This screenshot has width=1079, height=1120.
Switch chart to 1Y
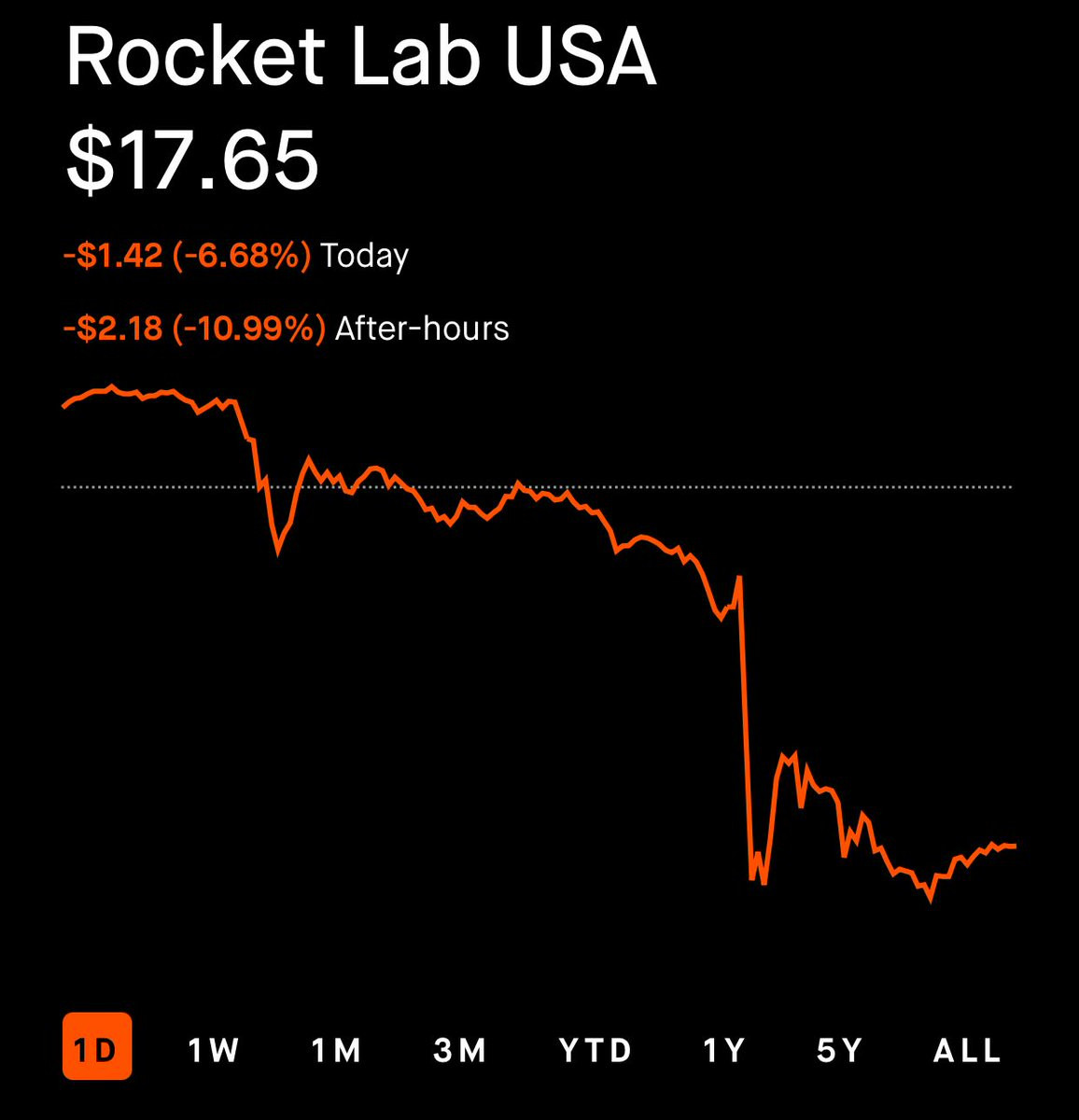723,1051
